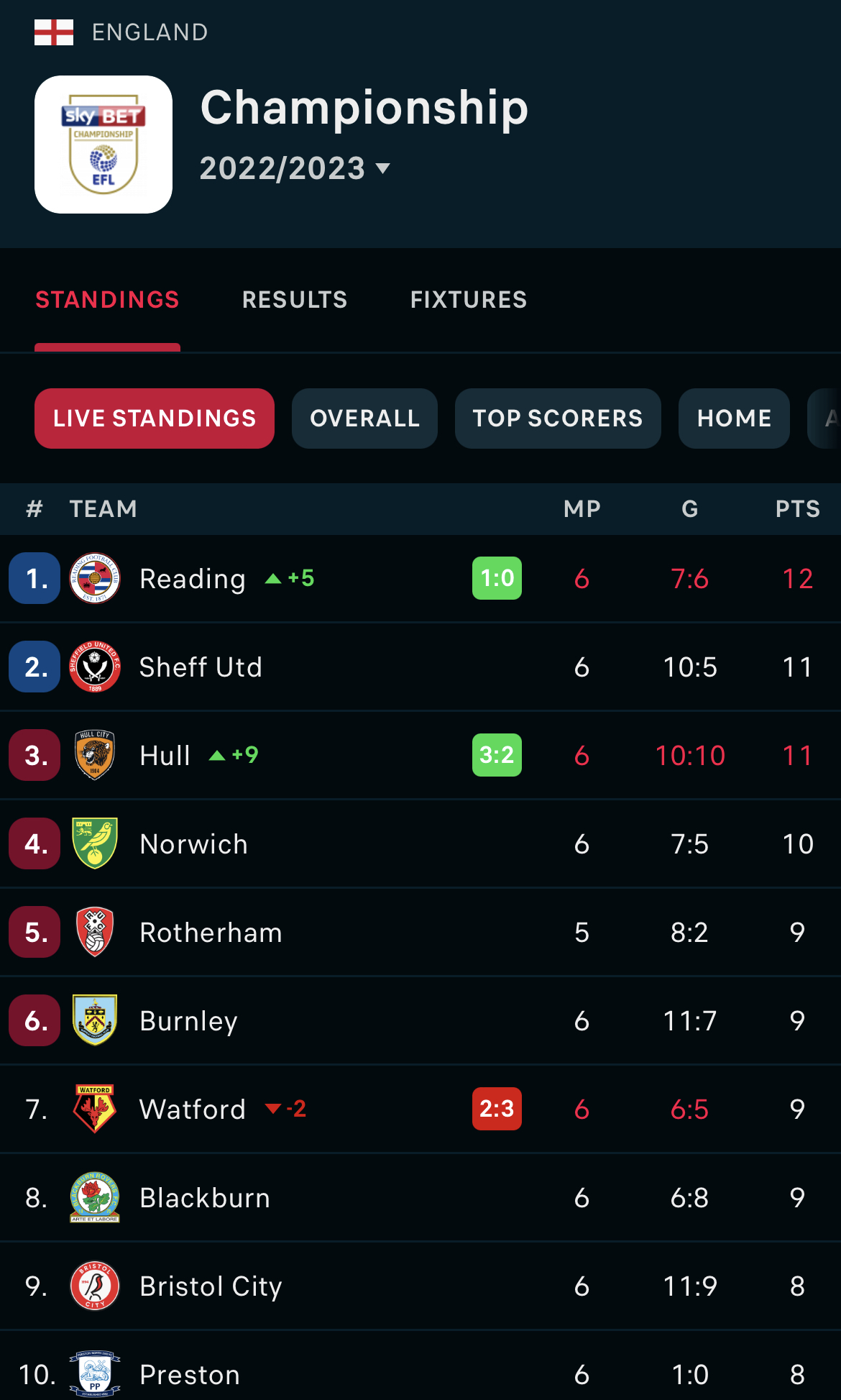The width and height of the screenshot is (841, 1400).
Task: Select Burnley from the table
Action: [188, 1021]
